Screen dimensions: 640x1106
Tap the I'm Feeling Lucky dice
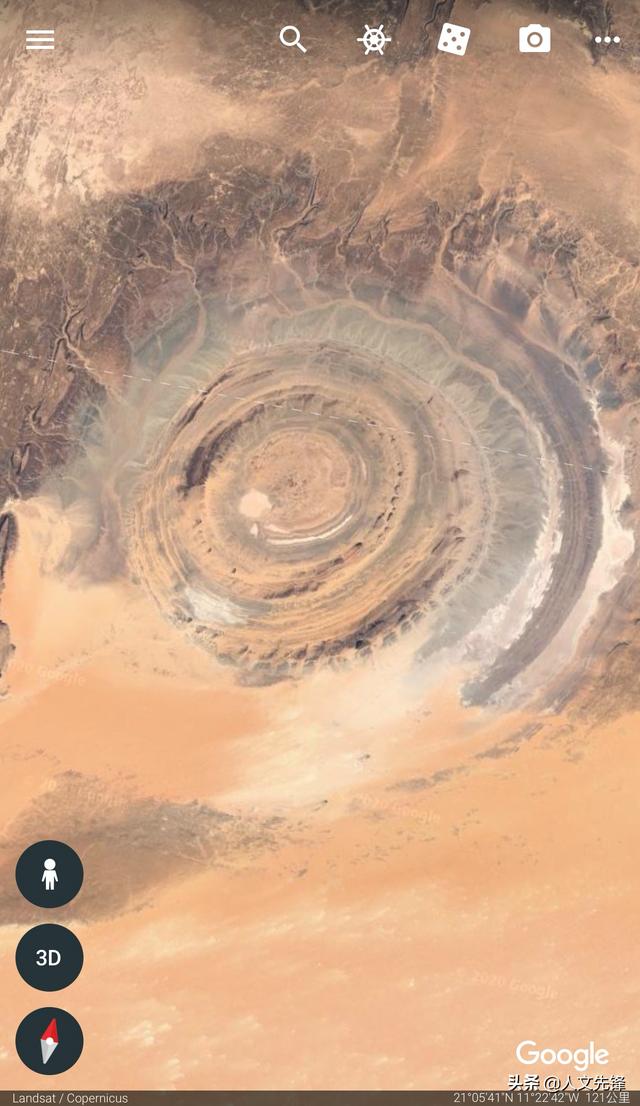tap(454, 40)
